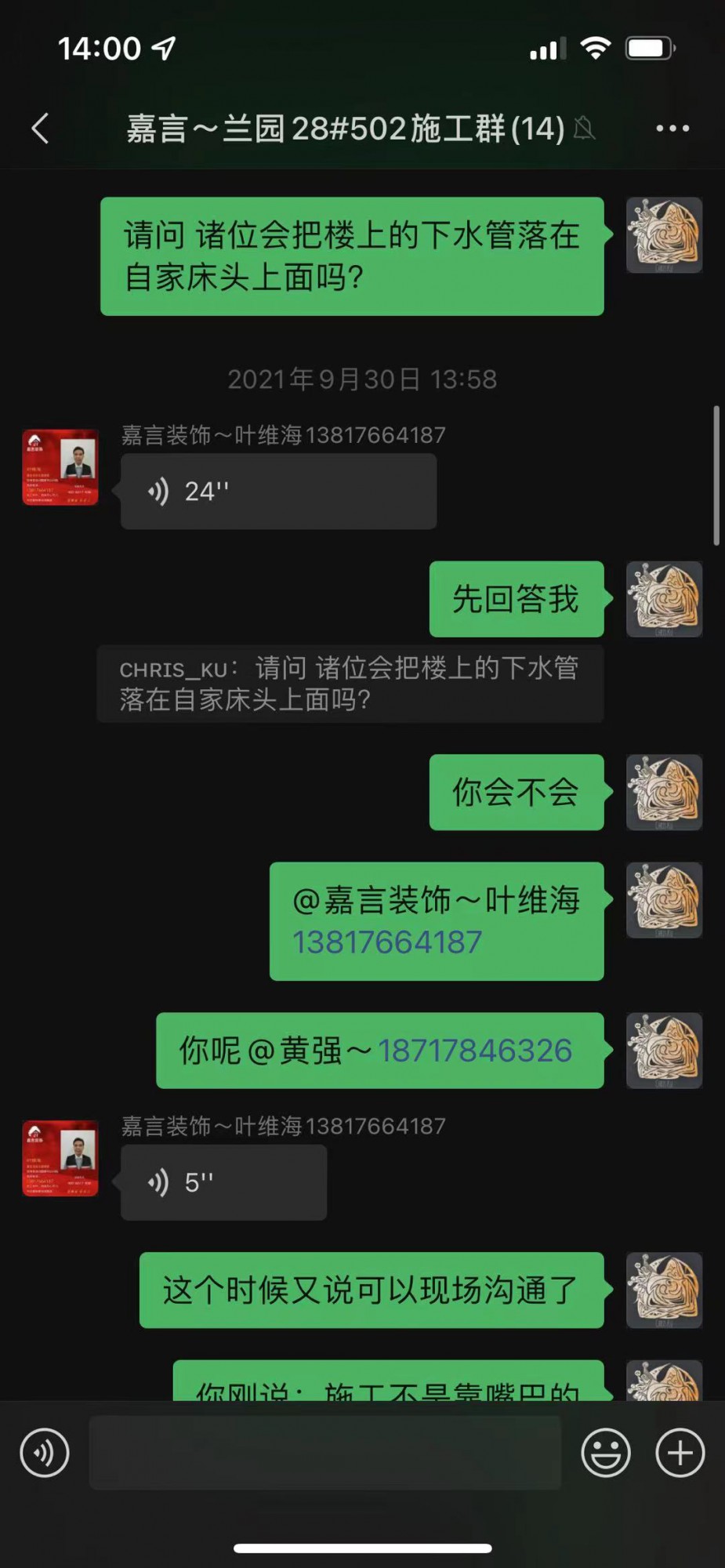Go back from the group chat

tap(41, 128)
